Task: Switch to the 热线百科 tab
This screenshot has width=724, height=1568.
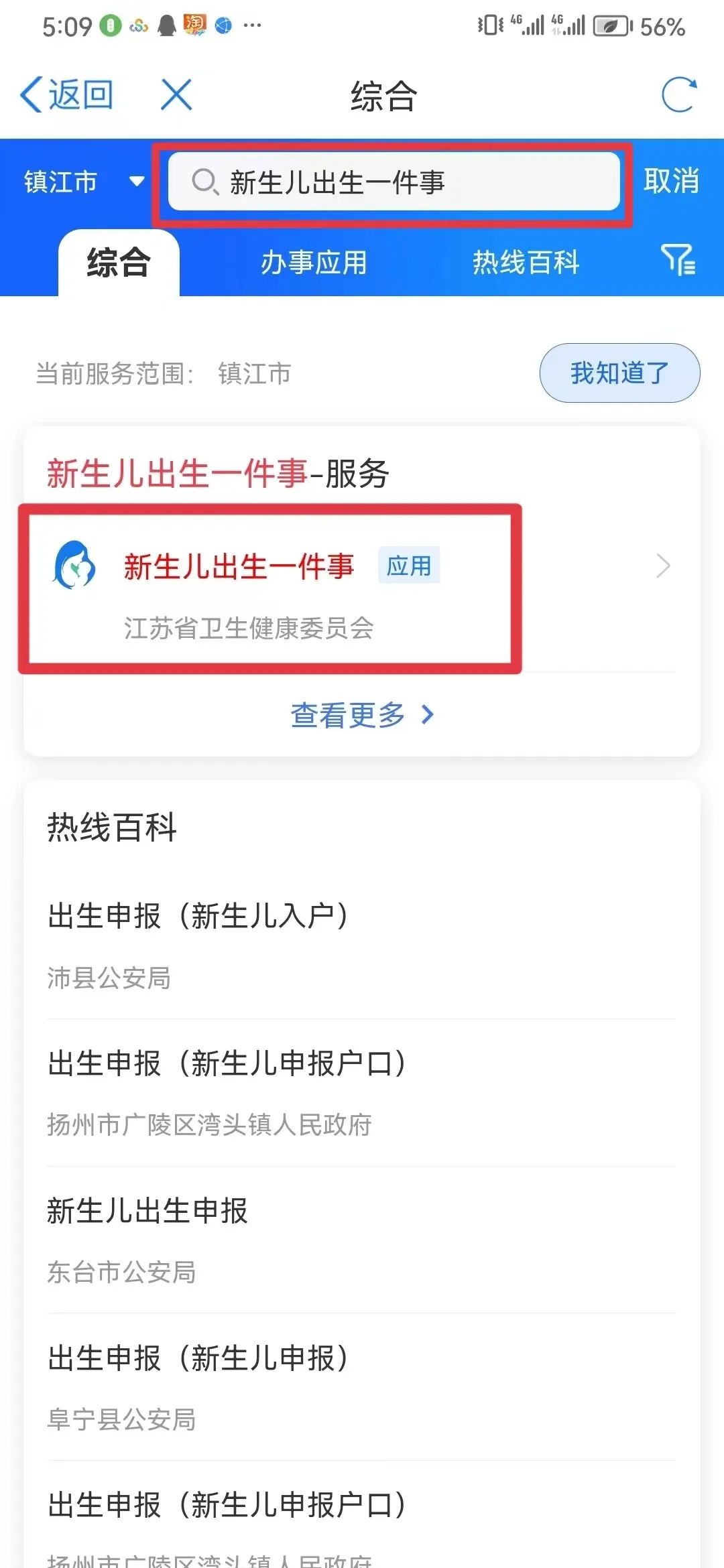Action: click(526, 263)
